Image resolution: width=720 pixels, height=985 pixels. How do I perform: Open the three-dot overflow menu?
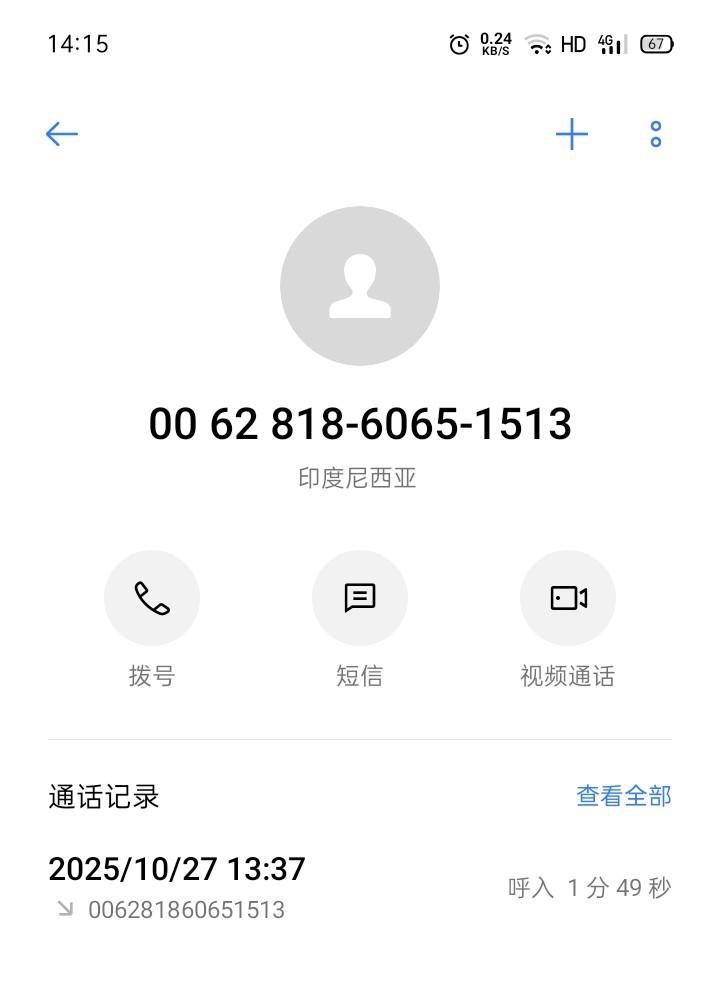coord(656,134)
